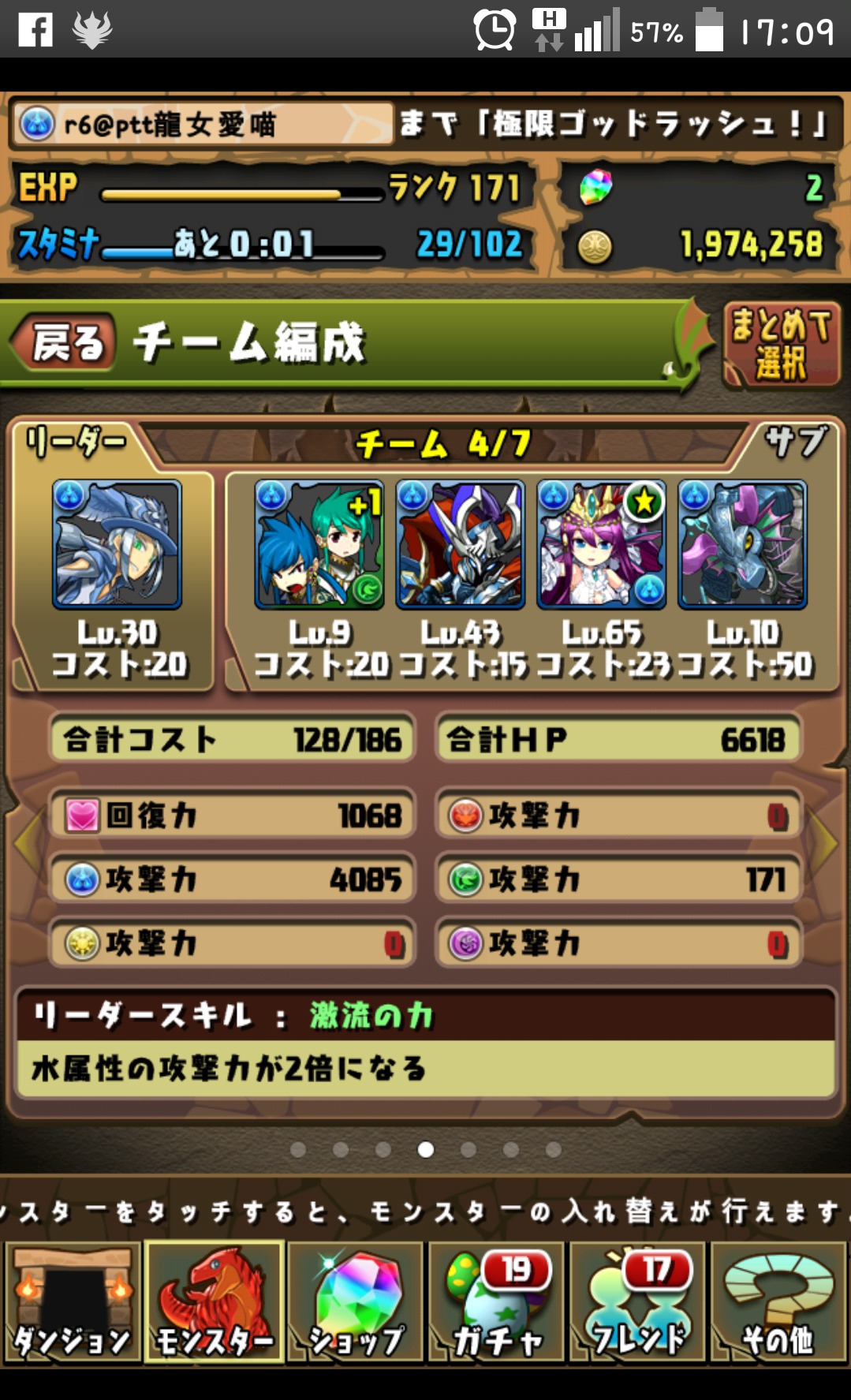Open the フレンド tab

tap(637, 1301)
